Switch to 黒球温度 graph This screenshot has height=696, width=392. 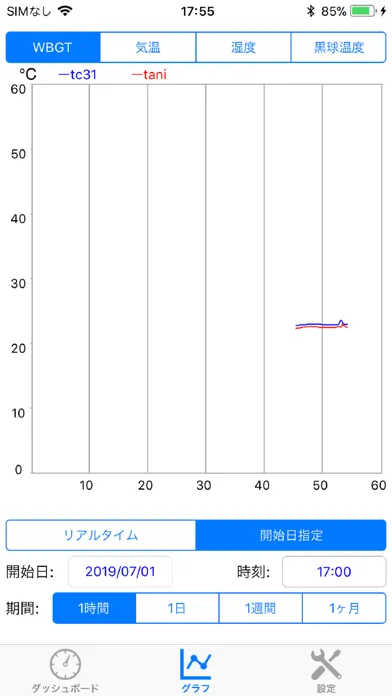[x=338, y=47]
